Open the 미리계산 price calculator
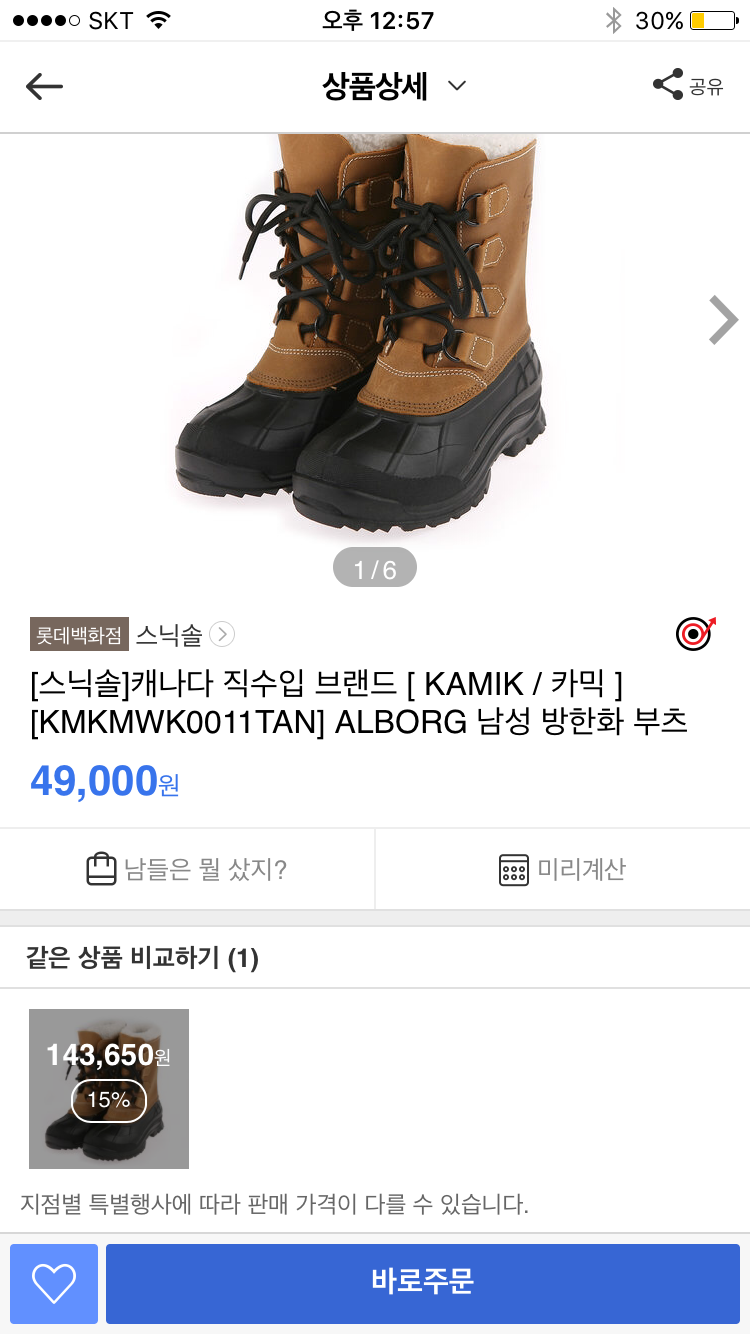750x1334 pixels. coord(562,869)
